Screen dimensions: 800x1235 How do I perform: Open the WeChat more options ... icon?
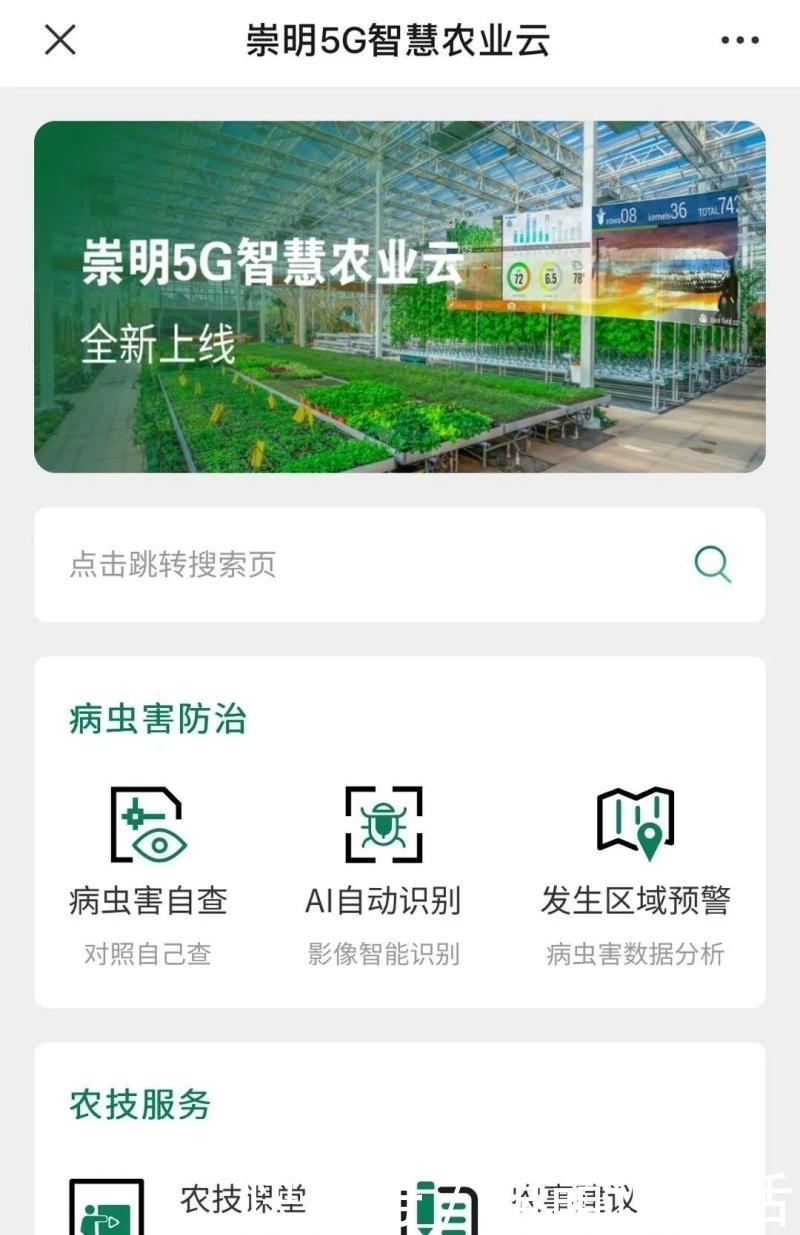[740, 40]
